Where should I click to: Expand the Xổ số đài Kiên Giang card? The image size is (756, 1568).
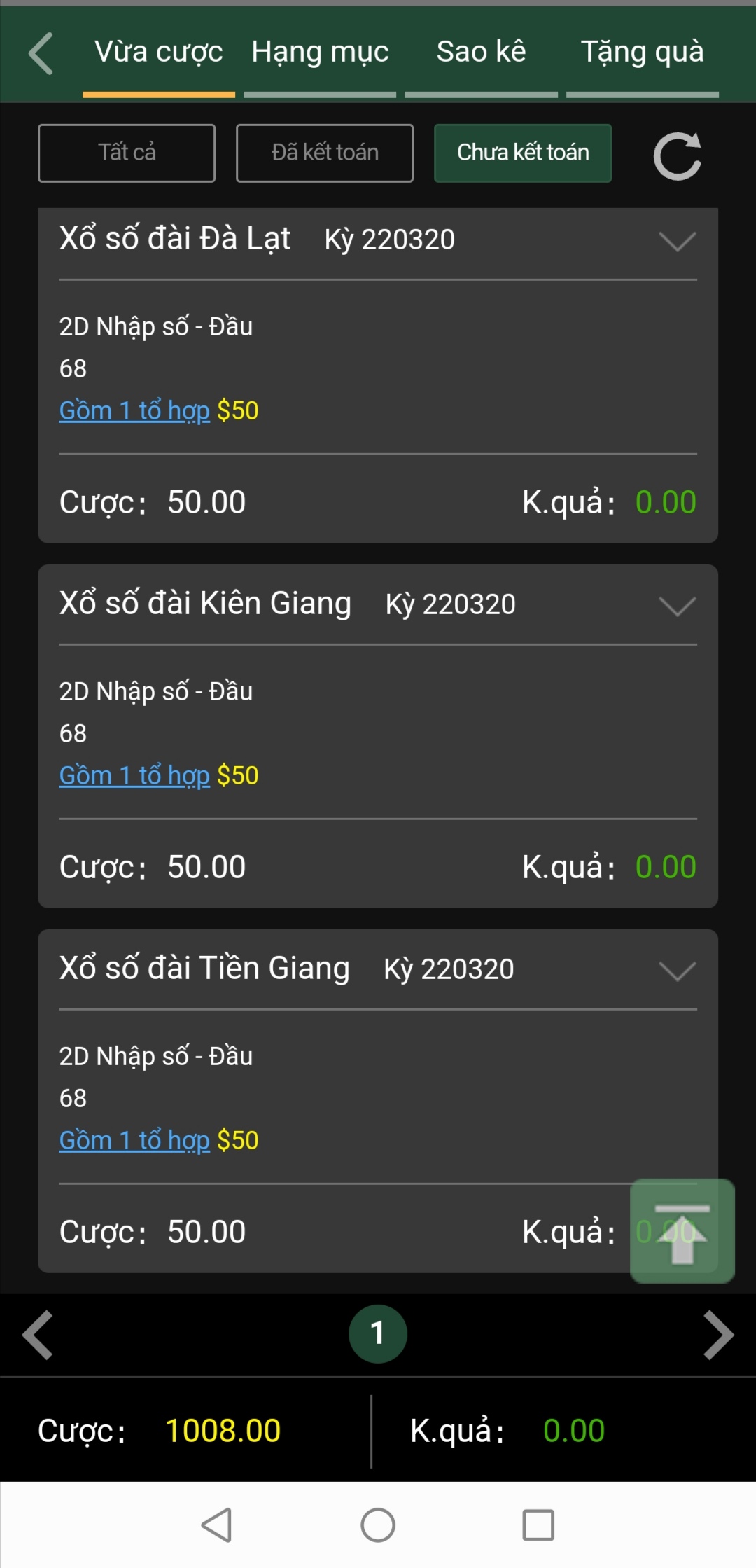[677, 606]
